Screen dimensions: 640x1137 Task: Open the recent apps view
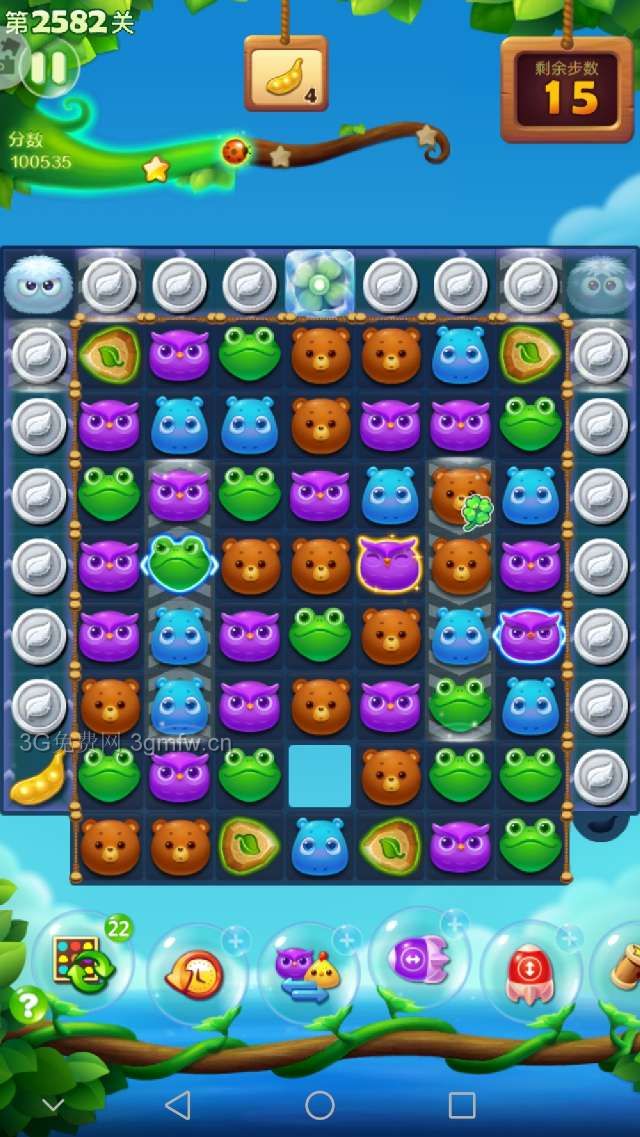click(462, 1105)
